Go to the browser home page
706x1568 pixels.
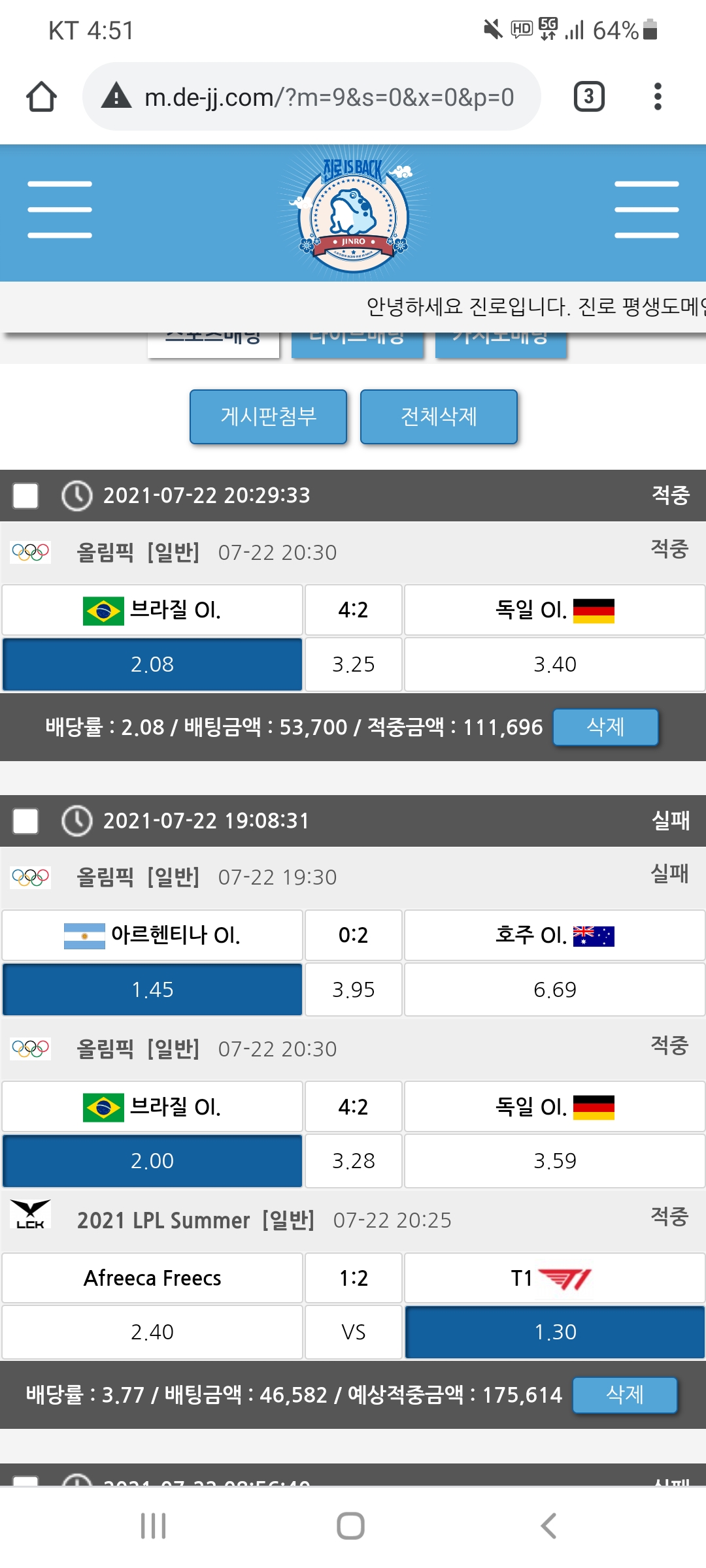point(41,97)
